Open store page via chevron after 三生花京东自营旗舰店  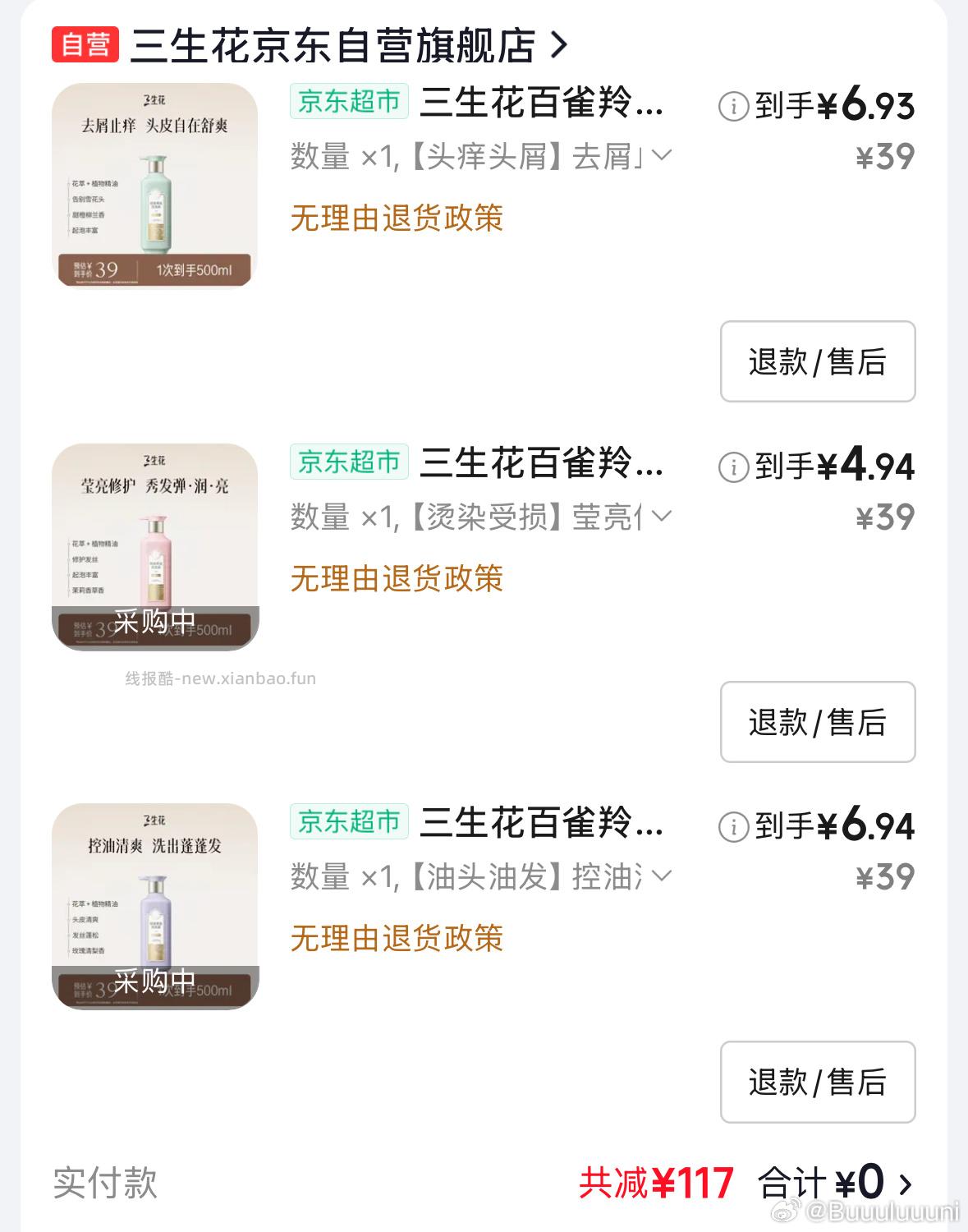[561, 45]
